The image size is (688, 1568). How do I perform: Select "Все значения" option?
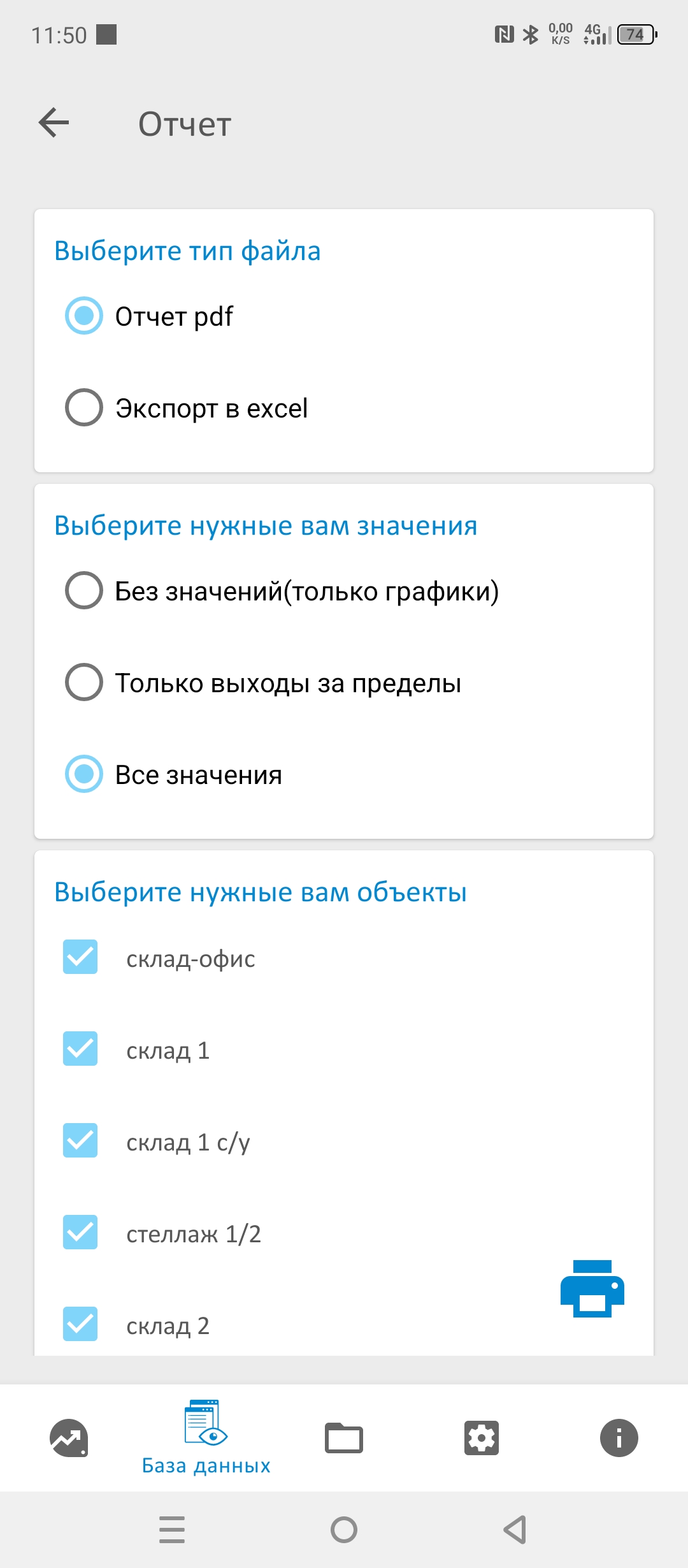click(84, 774)
